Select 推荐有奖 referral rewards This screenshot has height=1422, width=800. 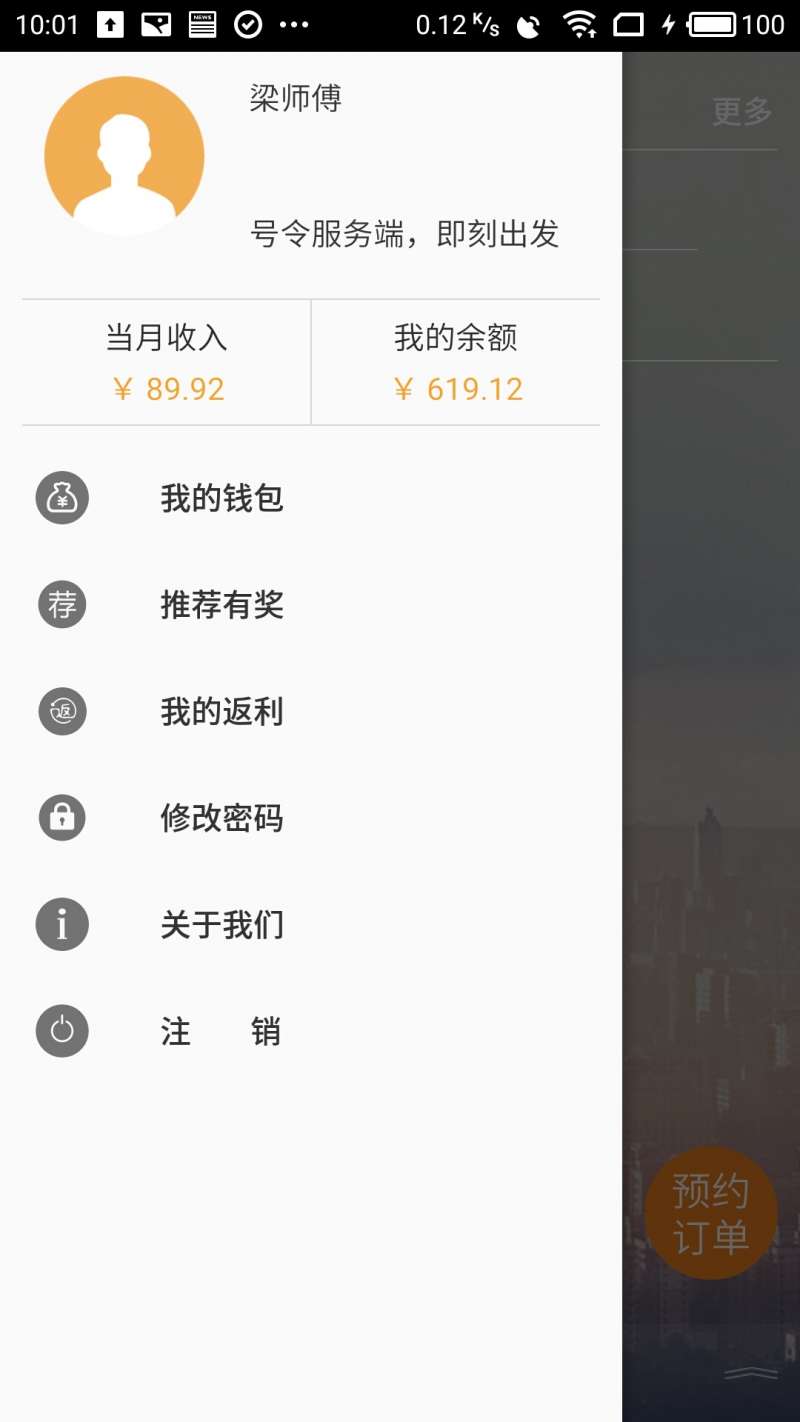[x=311, y=605]
